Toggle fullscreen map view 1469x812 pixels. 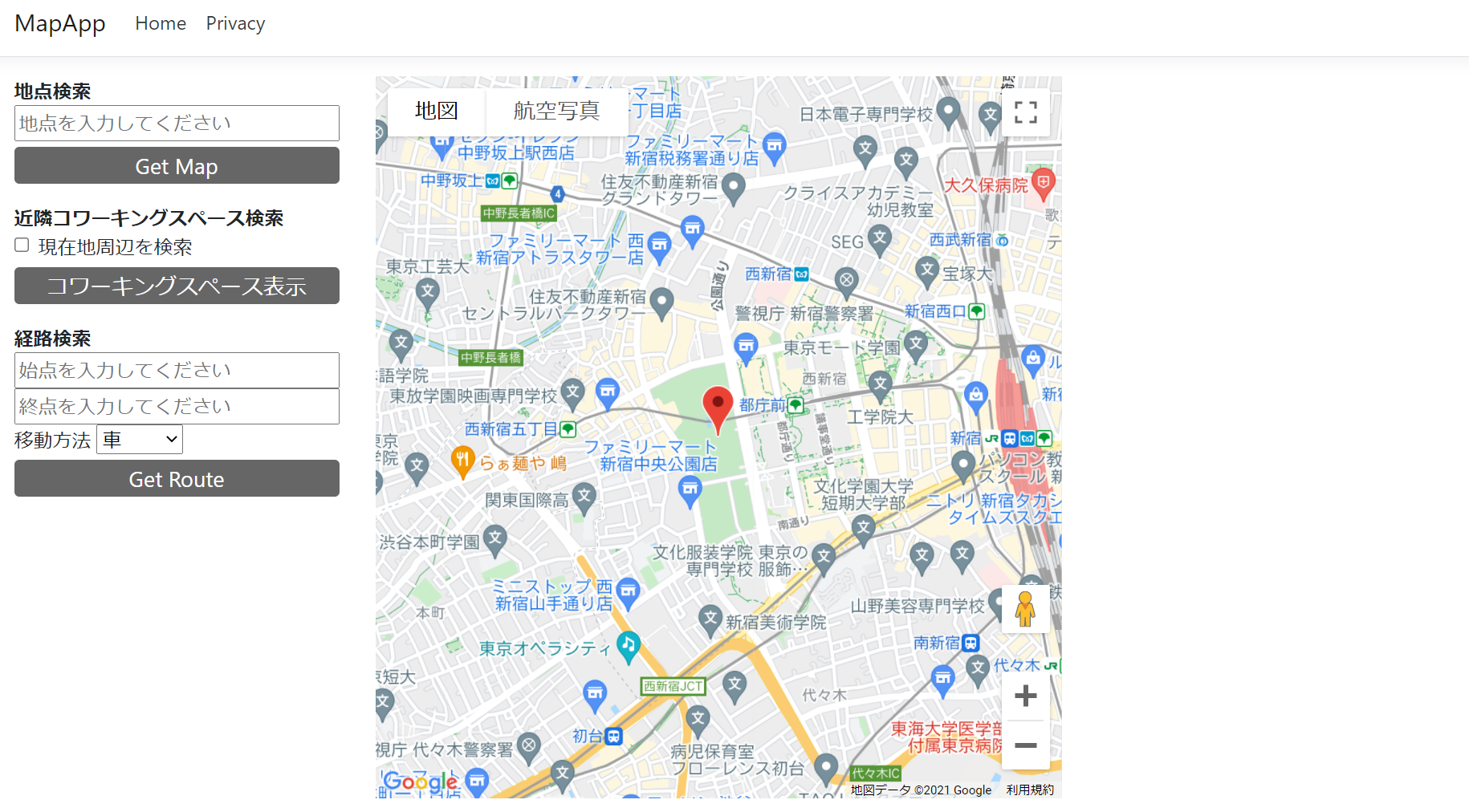(1025, 112)
